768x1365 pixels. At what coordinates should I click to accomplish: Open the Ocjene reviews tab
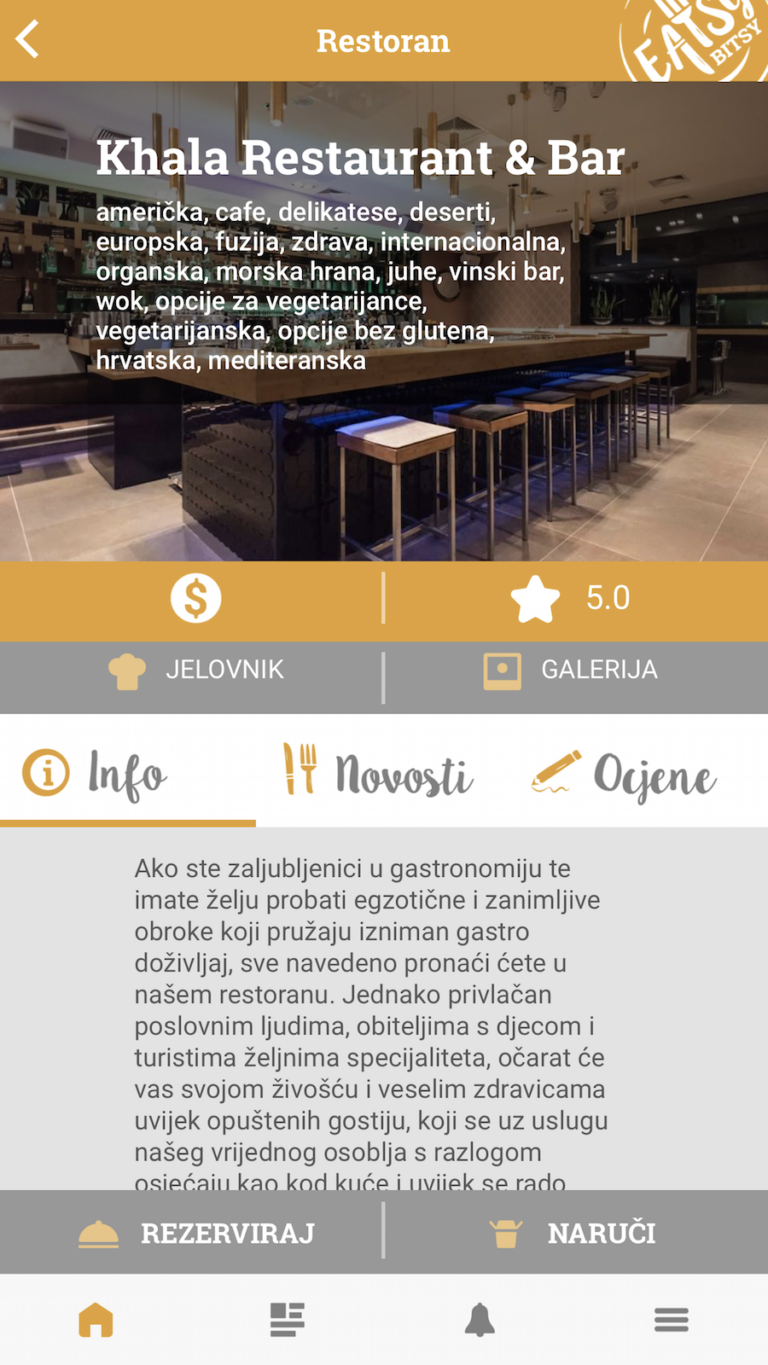pyautogui.click(x=626, y=772)
